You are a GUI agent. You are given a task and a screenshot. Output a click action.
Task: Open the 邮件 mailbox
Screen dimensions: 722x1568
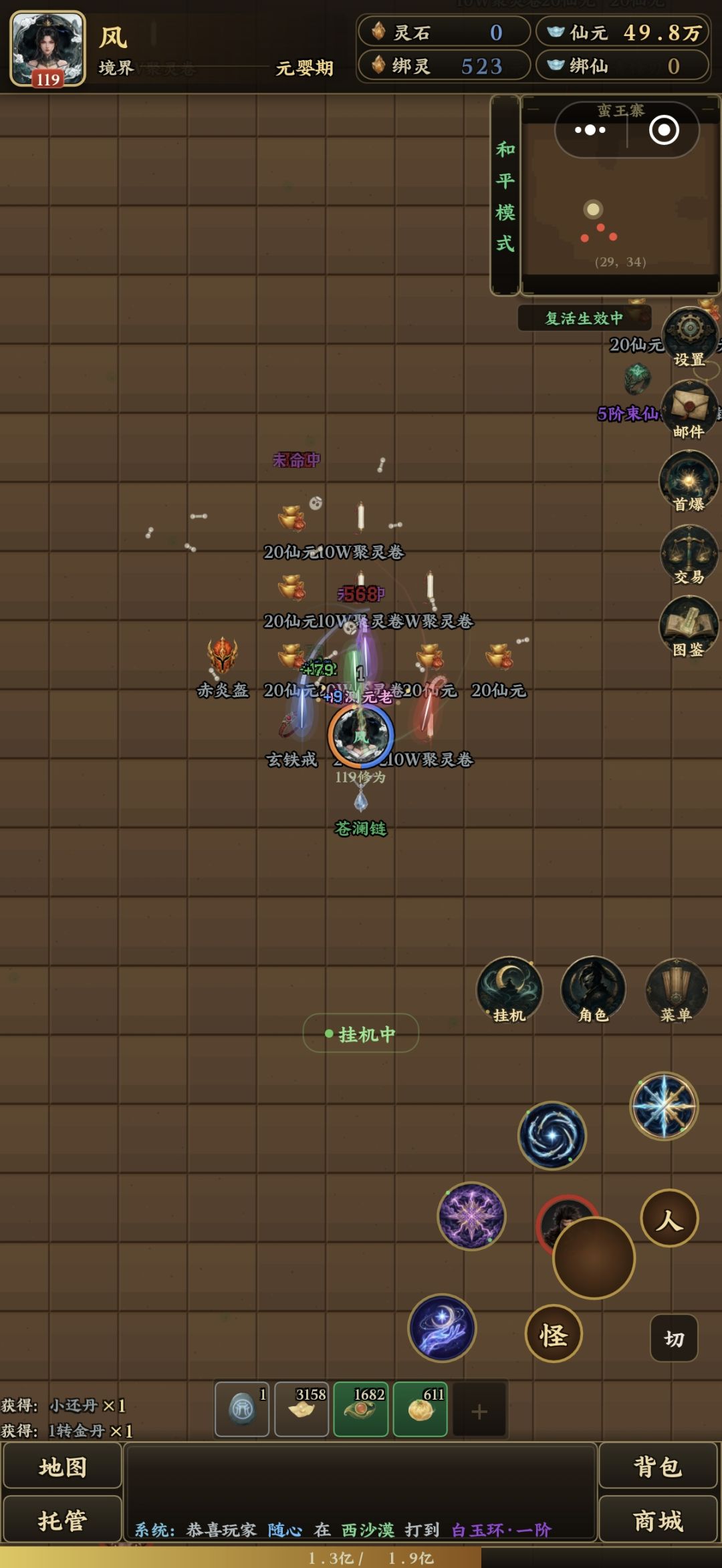tap(689, 410)
